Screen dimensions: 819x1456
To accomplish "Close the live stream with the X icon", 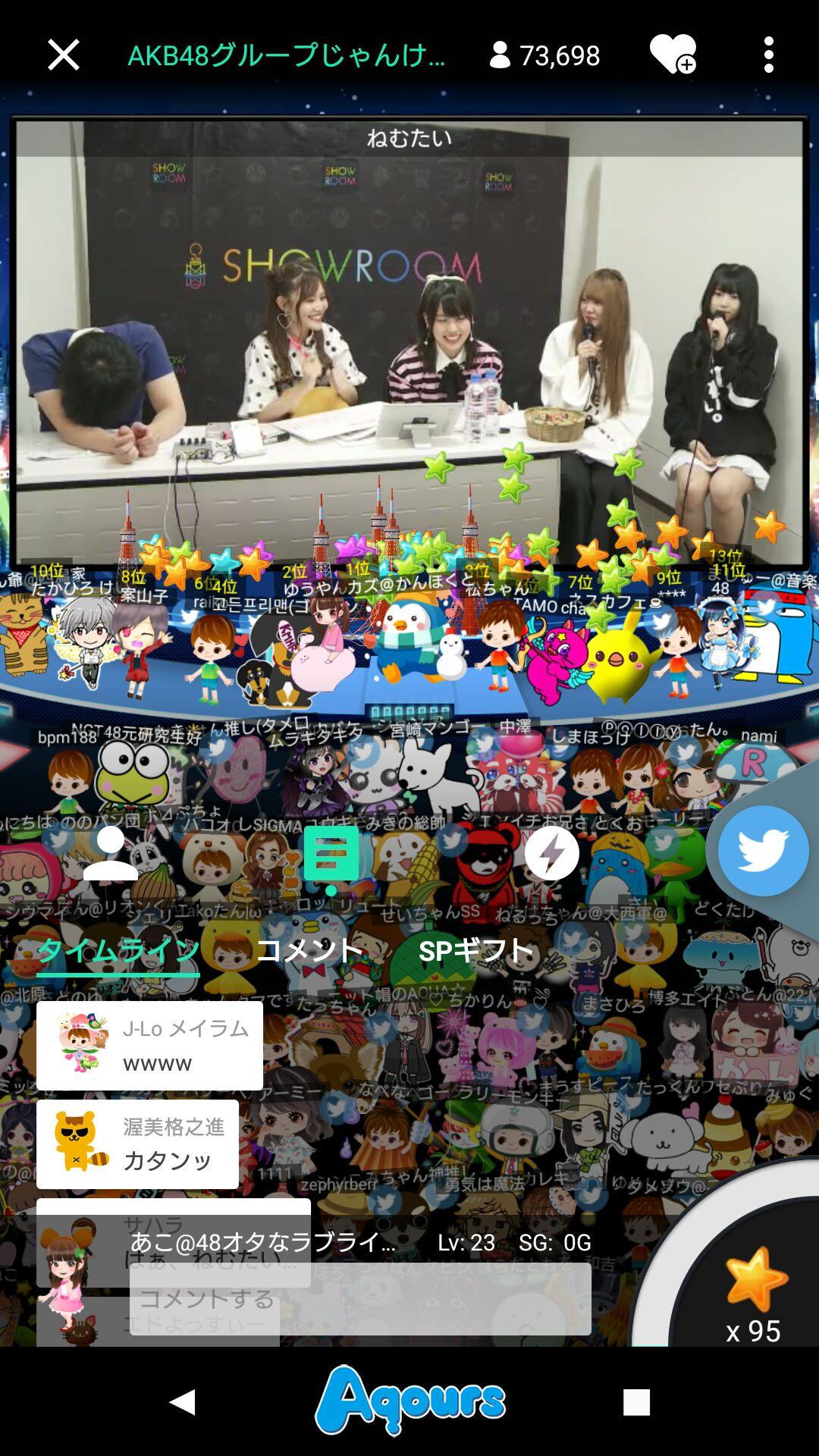I will [x=63, y=55].
